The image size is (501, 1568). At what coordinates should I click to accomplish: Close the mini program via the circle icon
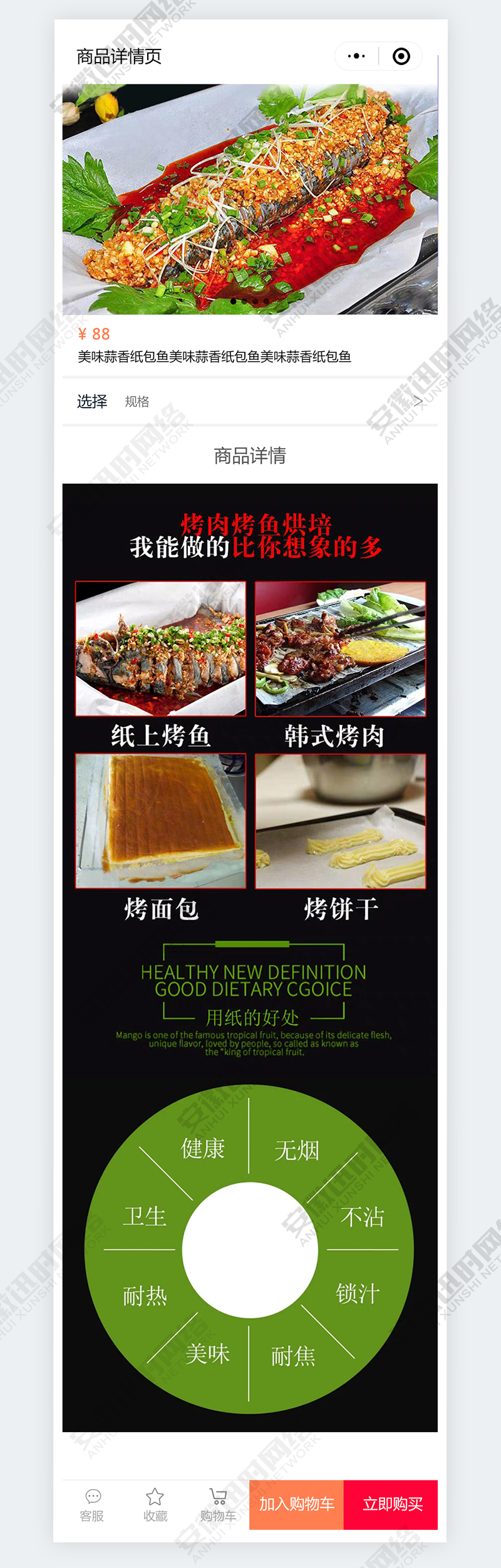point(401,56)
